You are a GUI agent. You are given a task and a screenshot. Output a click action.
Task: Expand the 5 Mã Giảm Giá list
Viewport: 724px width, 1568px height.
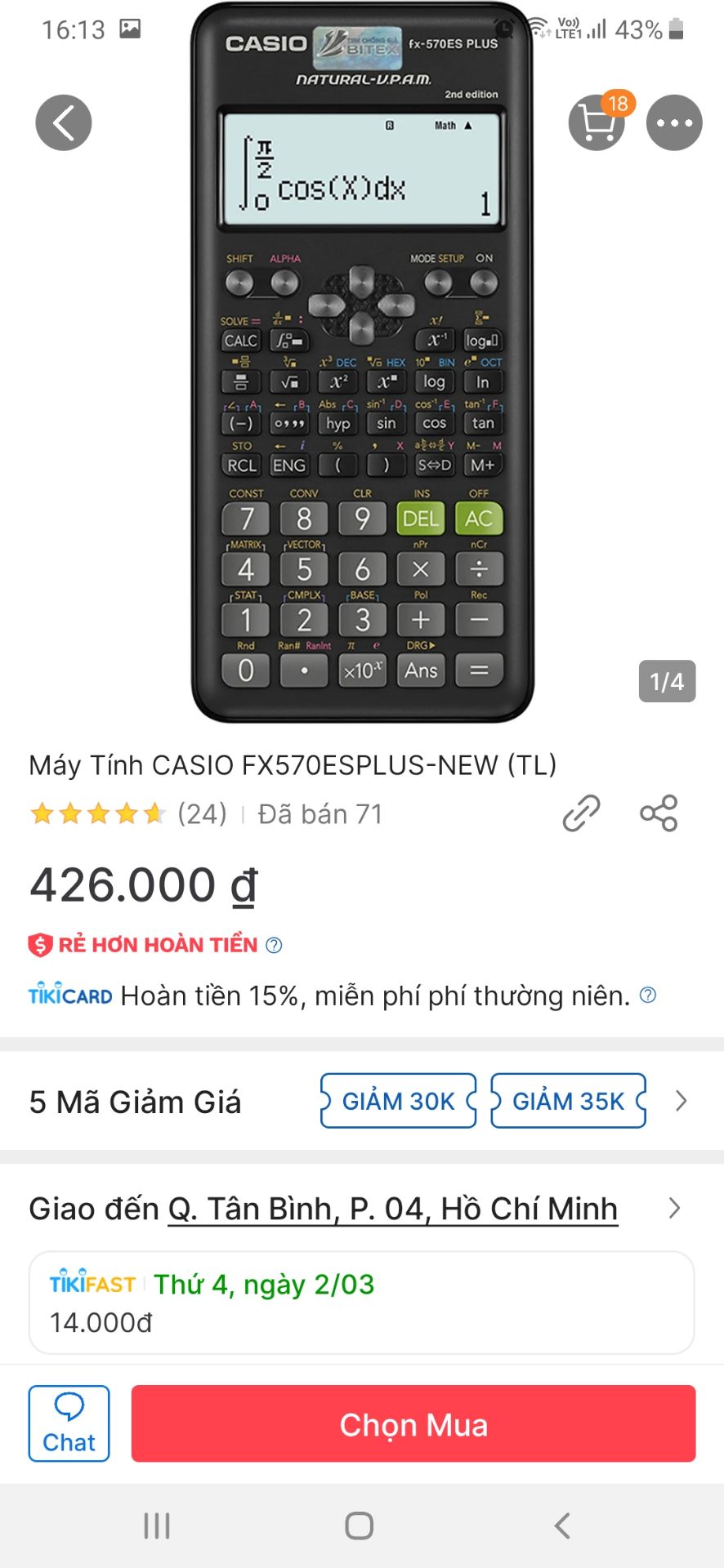[681, 1101]
